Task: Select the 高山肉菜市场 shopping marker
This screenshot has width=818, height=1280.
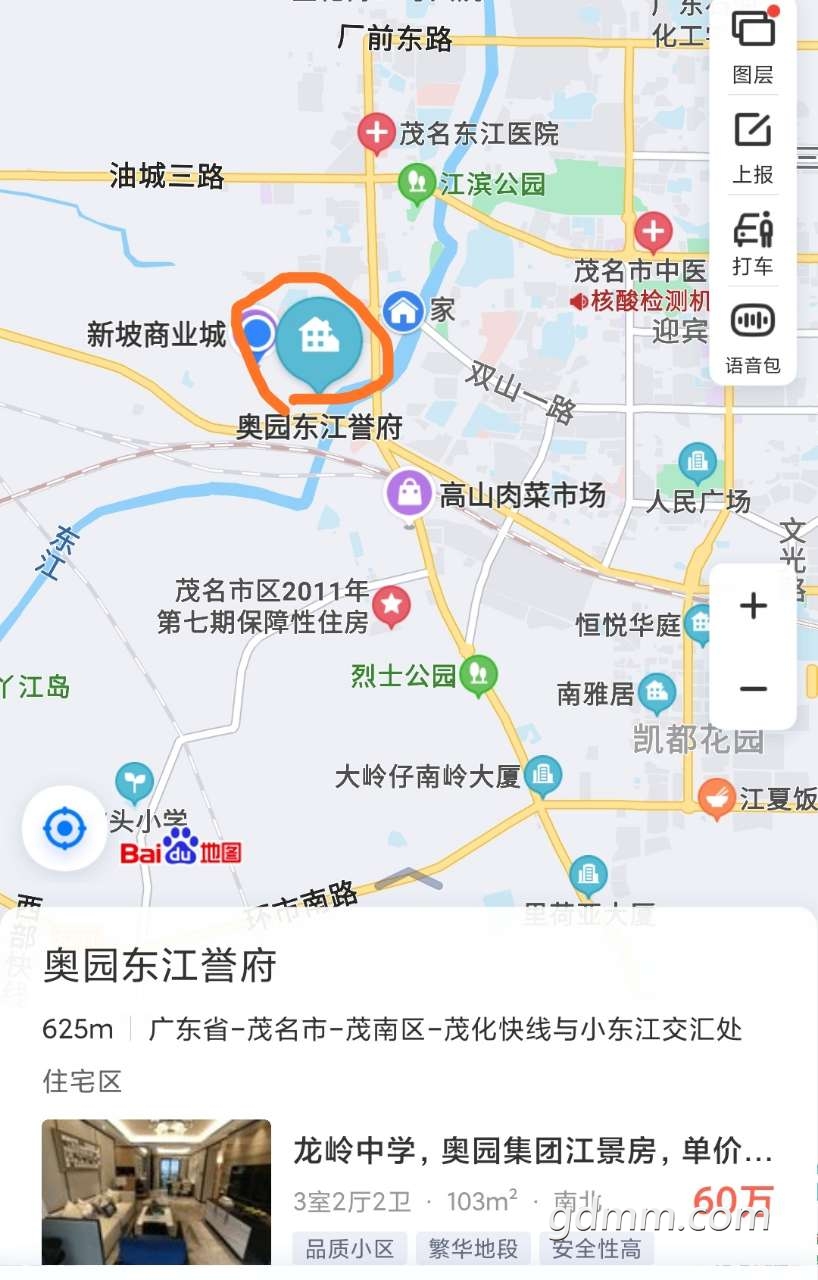Action: click(x=410, y=493)
